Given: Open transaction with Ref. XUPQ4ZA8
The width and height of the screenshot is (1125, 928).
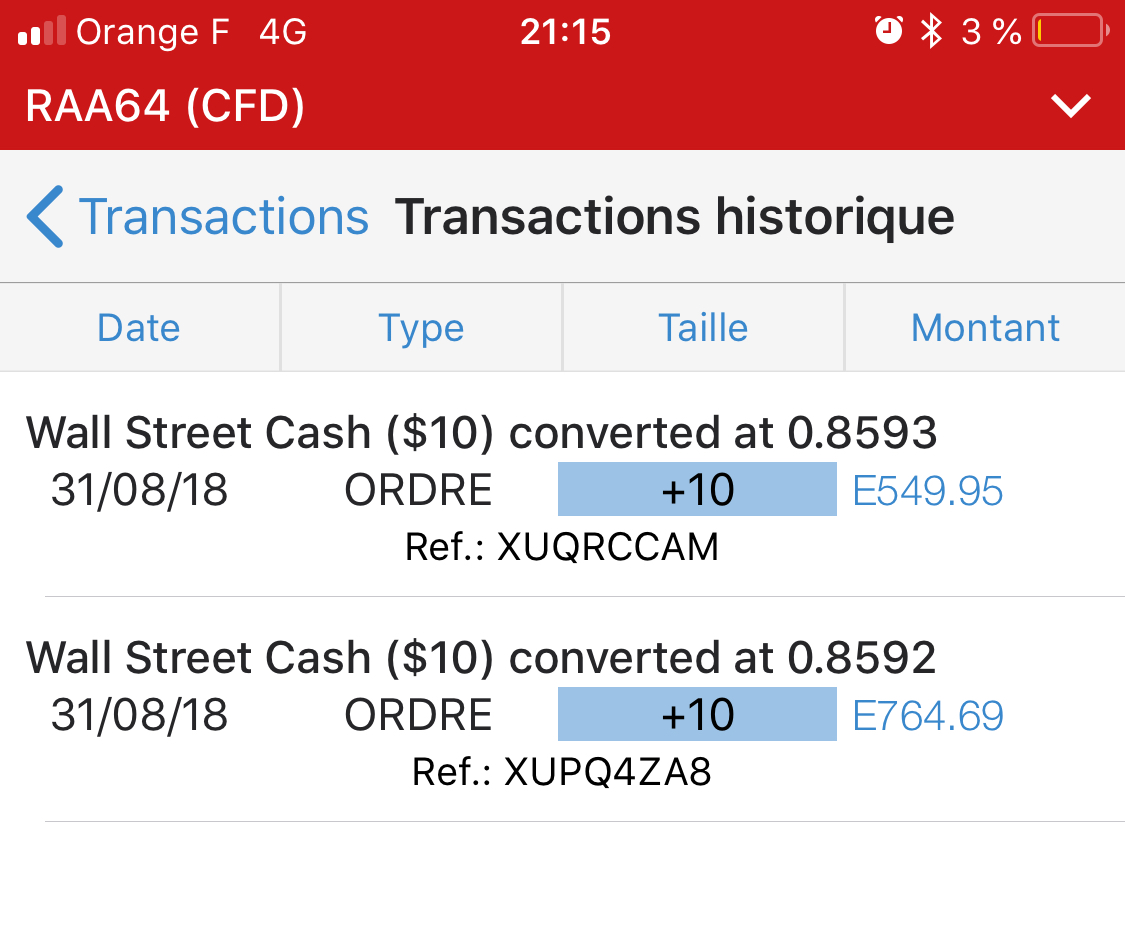Looking at the screenshot, I should click(x=562, y=715).
